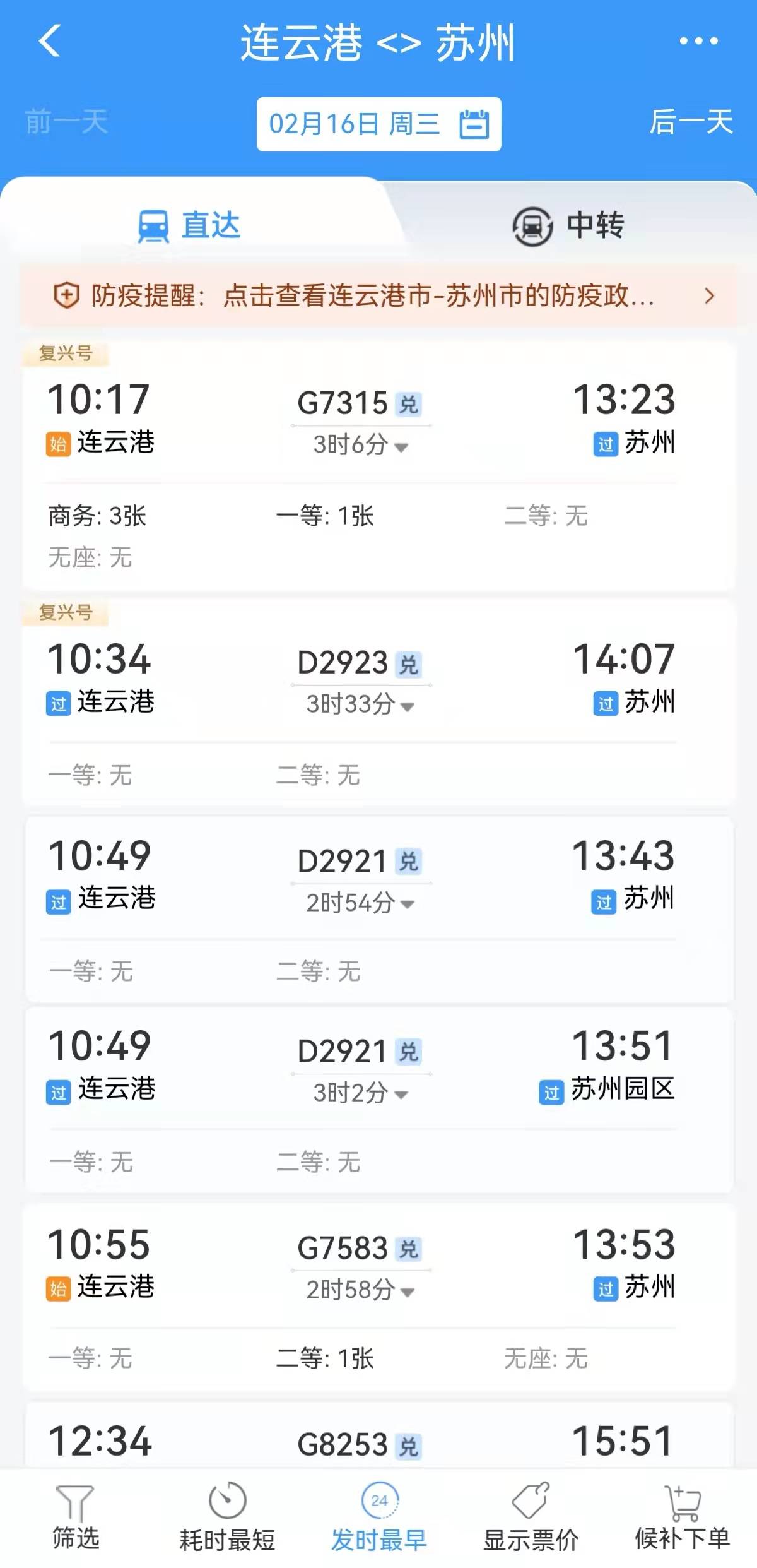Sort by shortest duration (耗时最短)
Viewport: 757px width, 1568px height.
pyautogui.click(x=227, y=1518)
